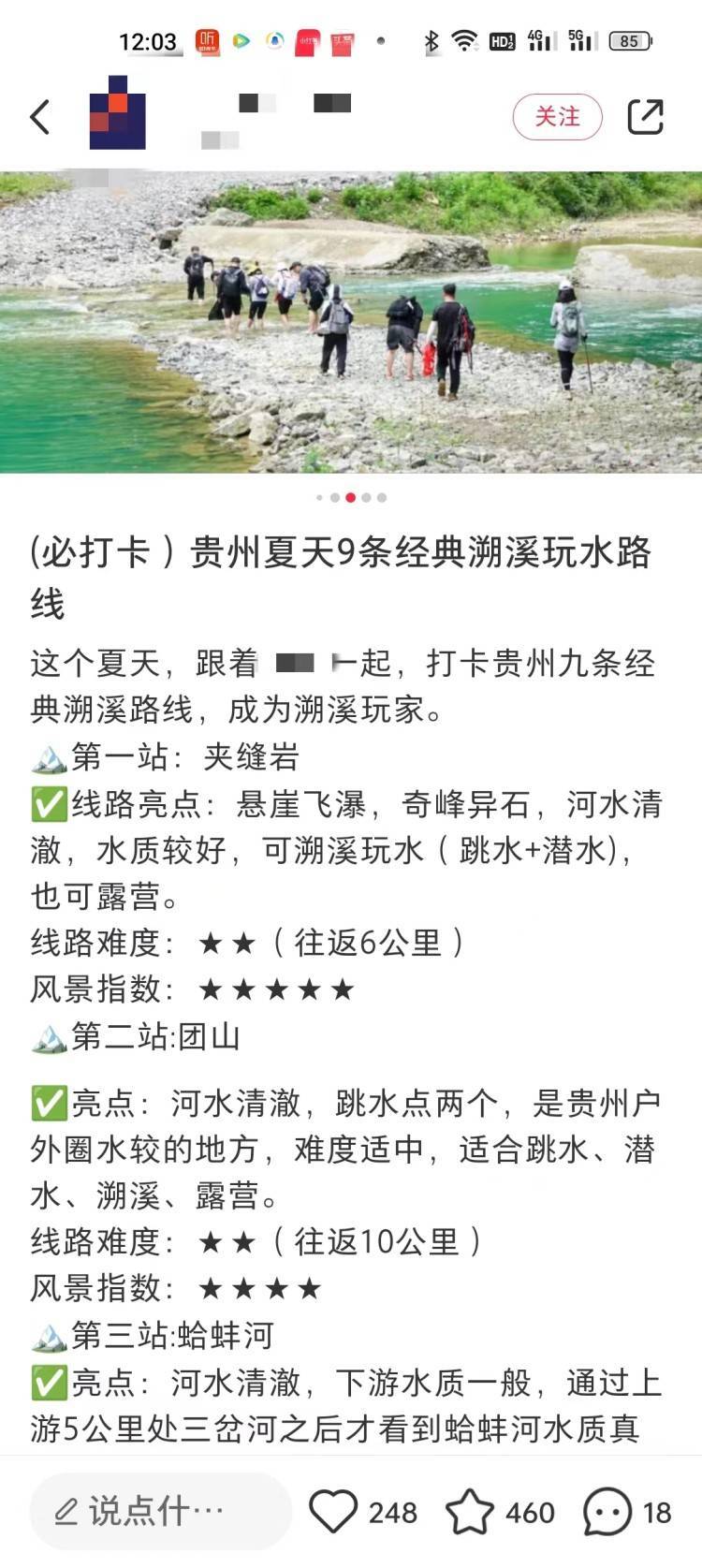The image size is (702, 1568).
Task: Share this post via the share icon
Action: point(645,117)
